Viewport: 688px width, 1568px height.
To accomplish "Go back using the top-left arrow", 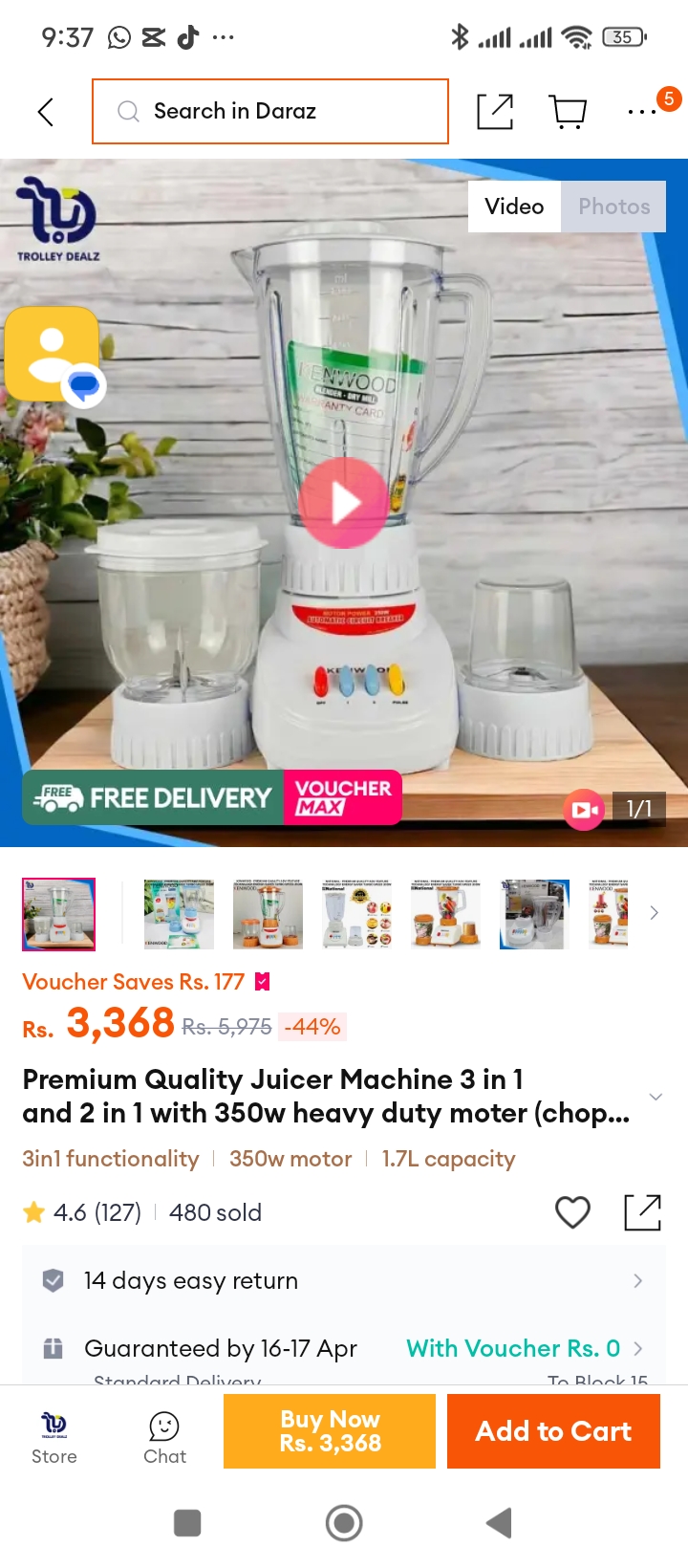I will [45, 112].
